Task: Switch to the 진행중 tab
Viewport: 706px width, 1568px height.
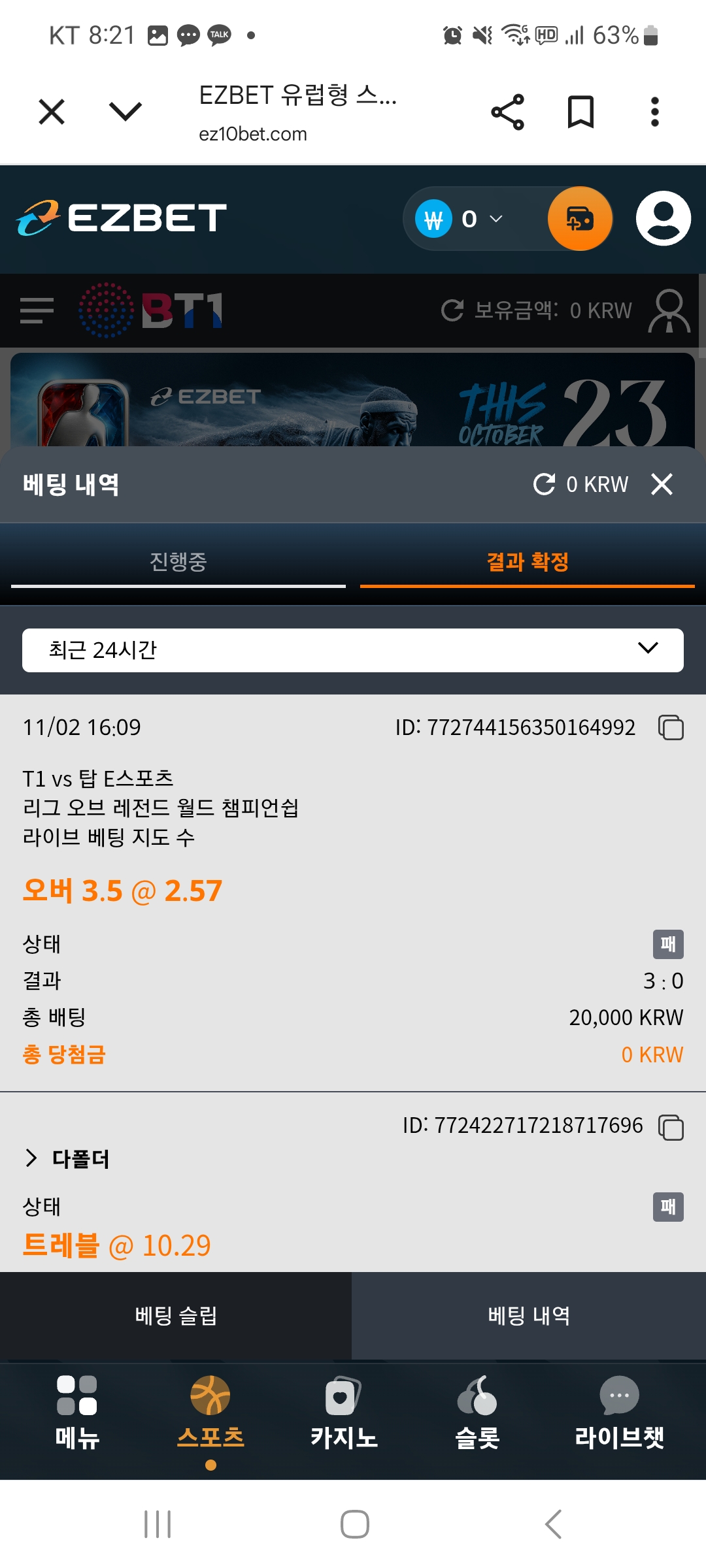Action: pyautogui.click(x=178, y=562)
